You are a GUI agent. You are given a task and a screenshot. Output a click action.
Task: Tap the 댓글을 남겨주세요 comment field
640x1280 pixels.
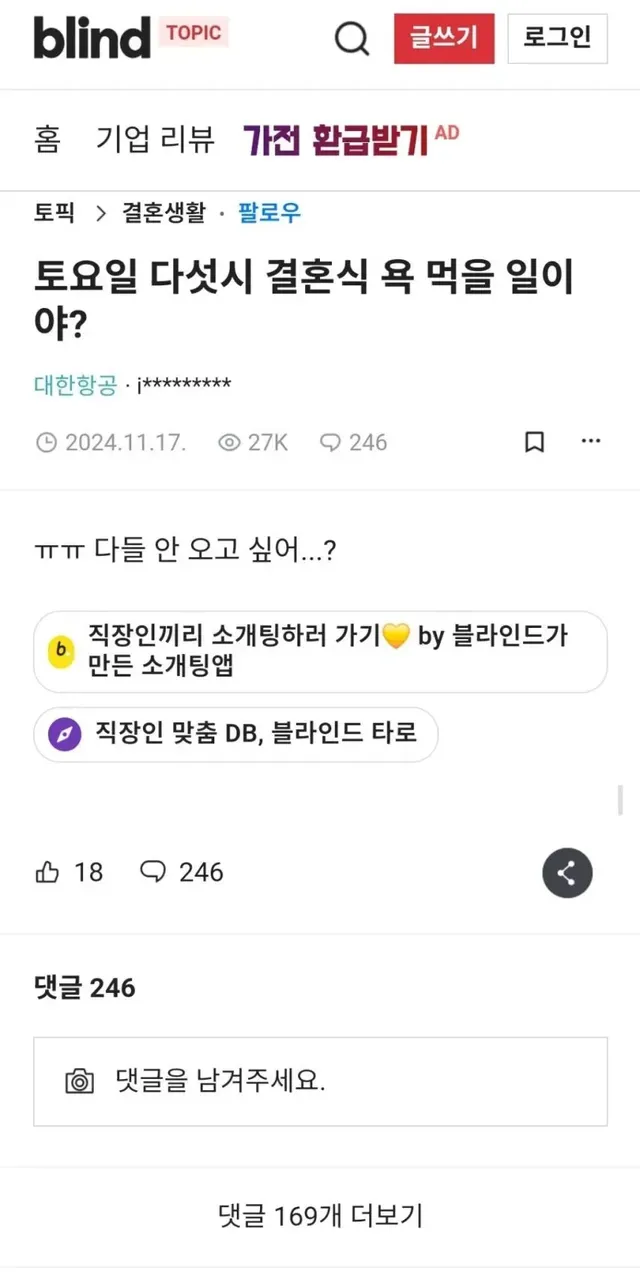coord(320,1081)
